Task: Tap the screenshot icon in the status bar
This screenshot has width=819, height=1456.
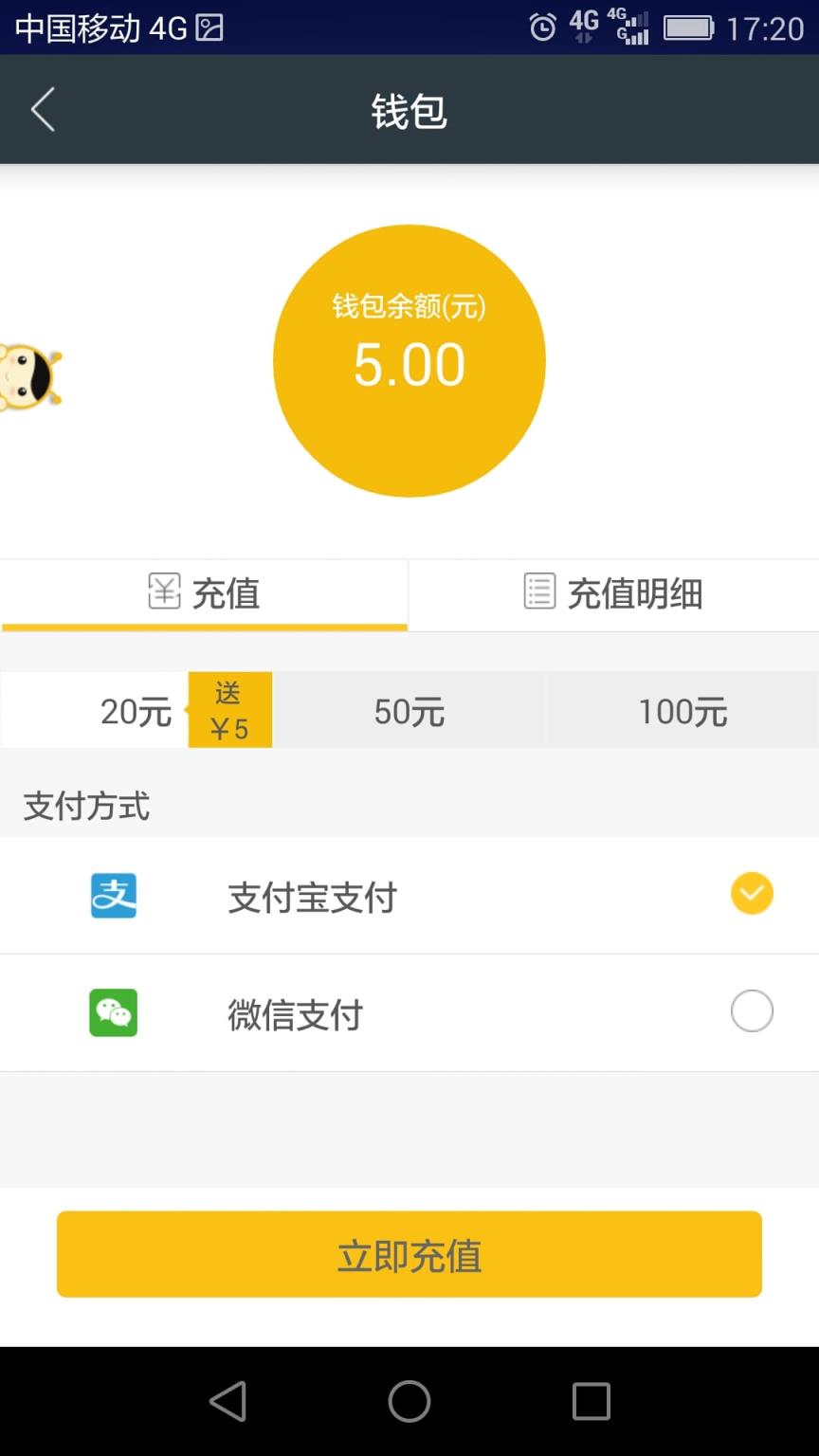Action: 208,27
